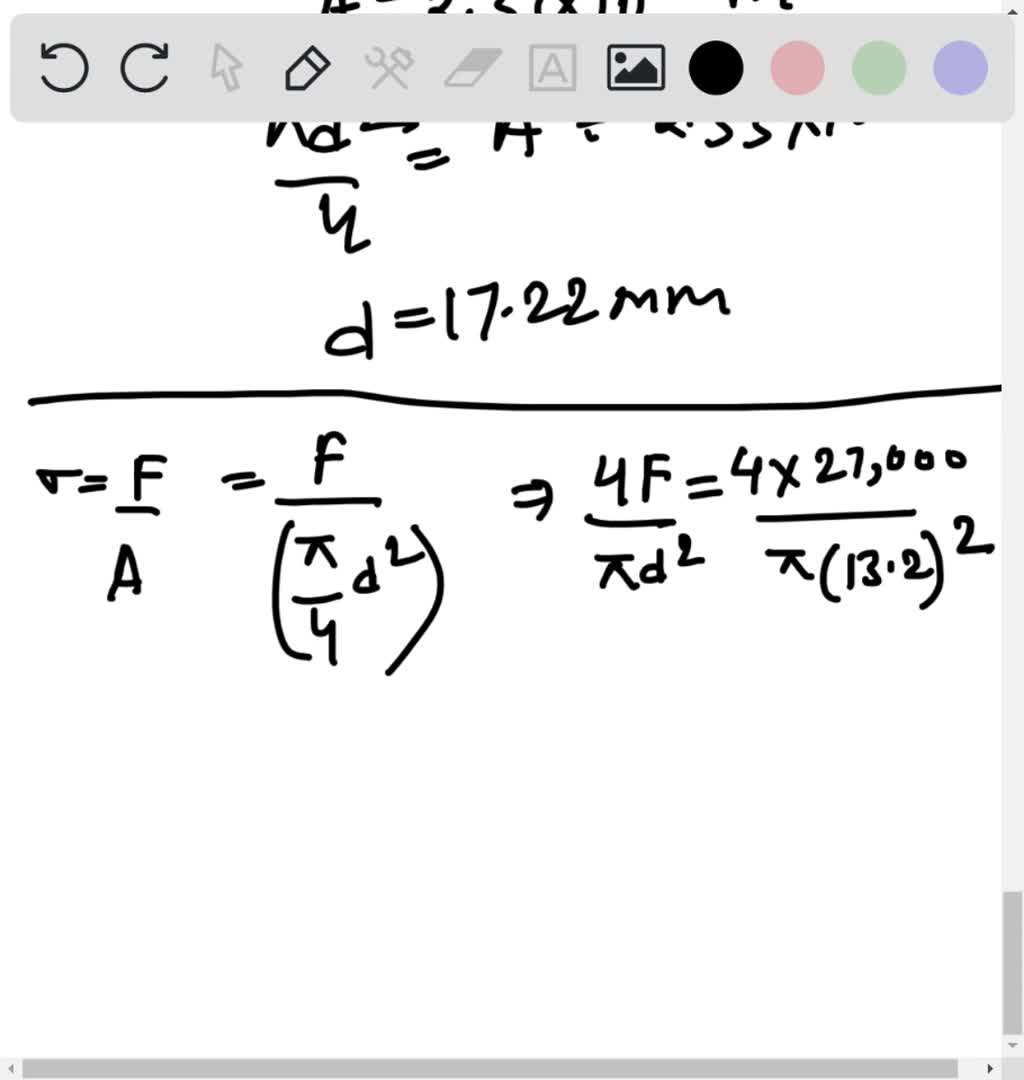This screenshot has height=1080, width=1024.
Task: Set pen color to purple
Action: point(960,69)
